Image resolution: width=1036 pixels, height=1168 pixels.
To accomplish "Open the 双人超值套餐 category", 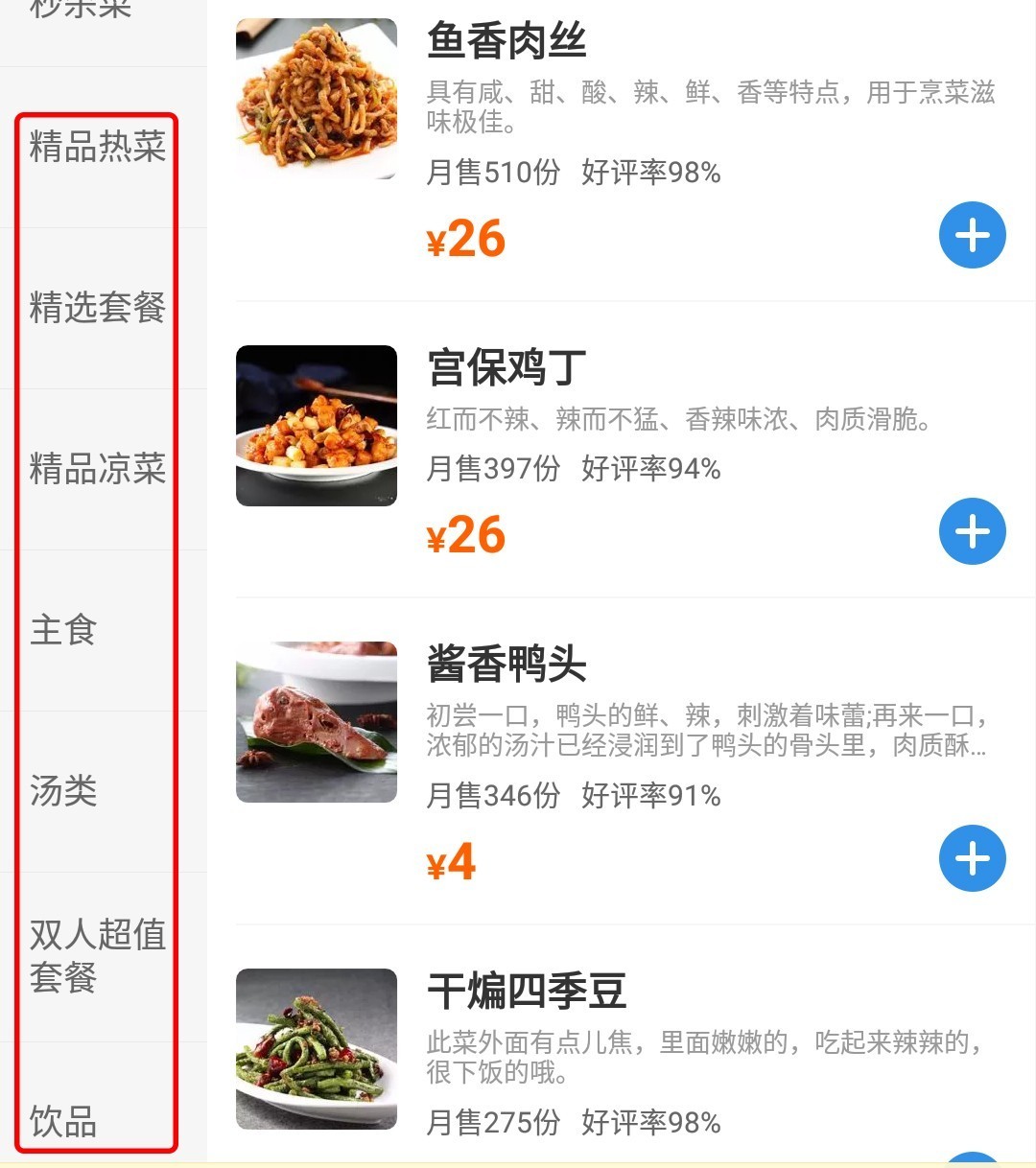I will coord(97,955).
